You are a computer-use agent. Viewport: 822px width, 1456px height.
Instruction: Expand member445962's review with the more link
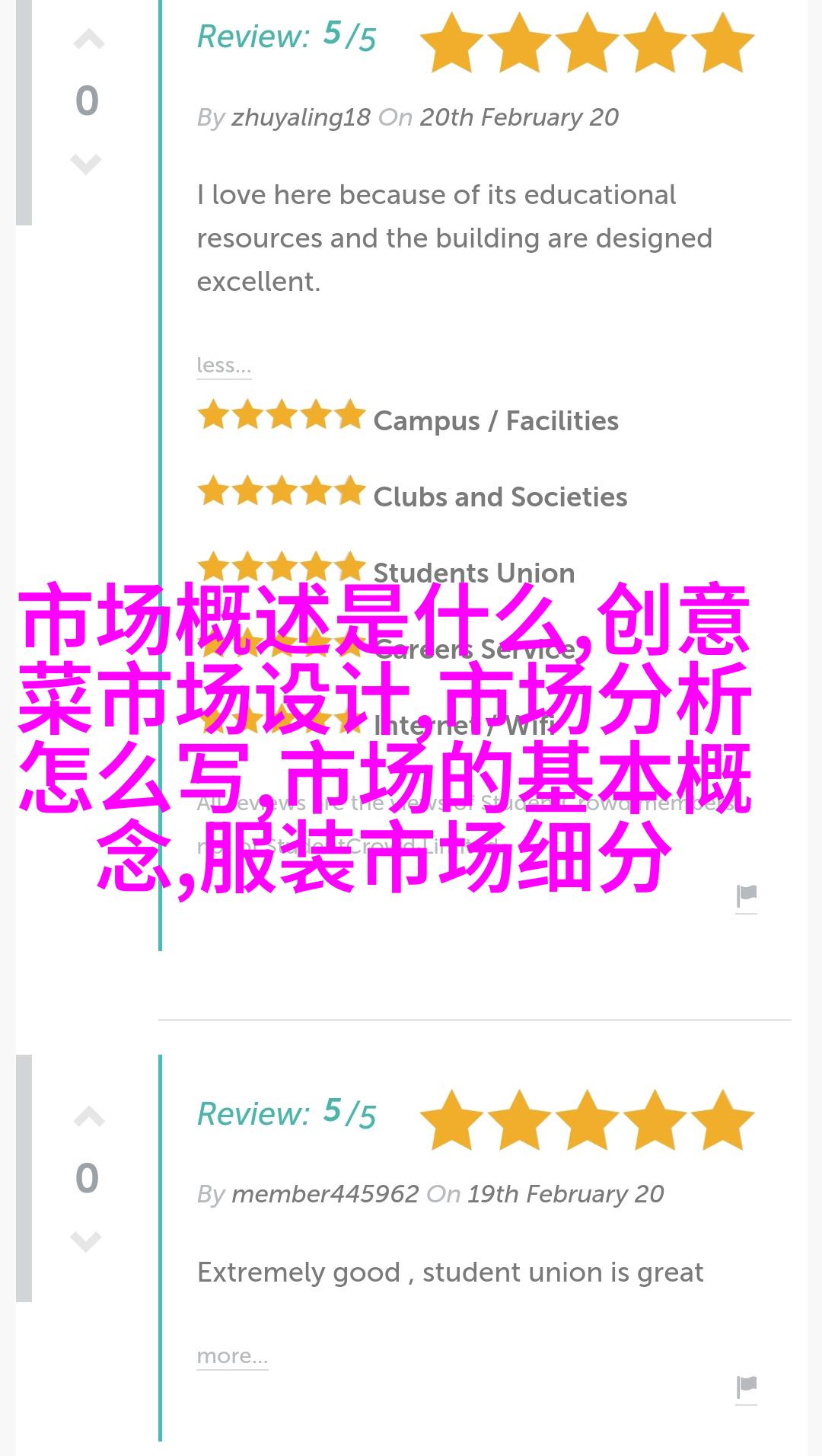232,1356
